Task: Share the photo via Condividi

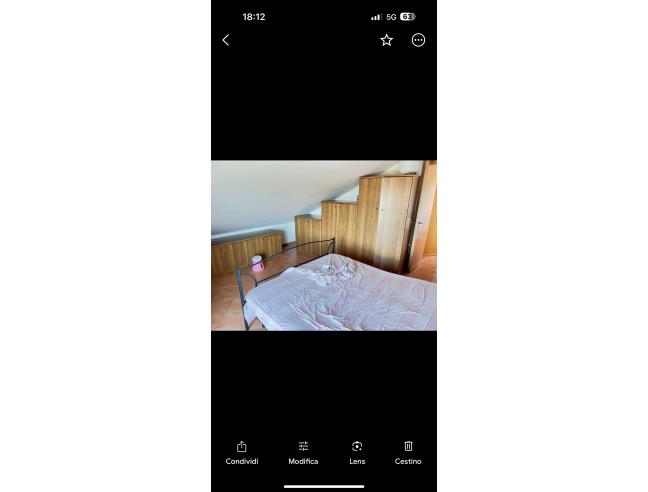Action: (242, 452)
